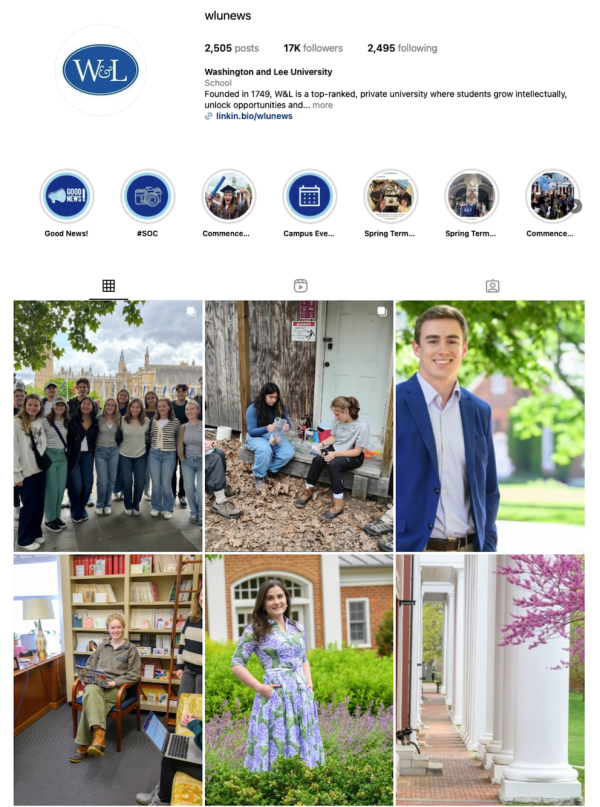
Task: View the 2,495 following list
Action: (402, 48)
